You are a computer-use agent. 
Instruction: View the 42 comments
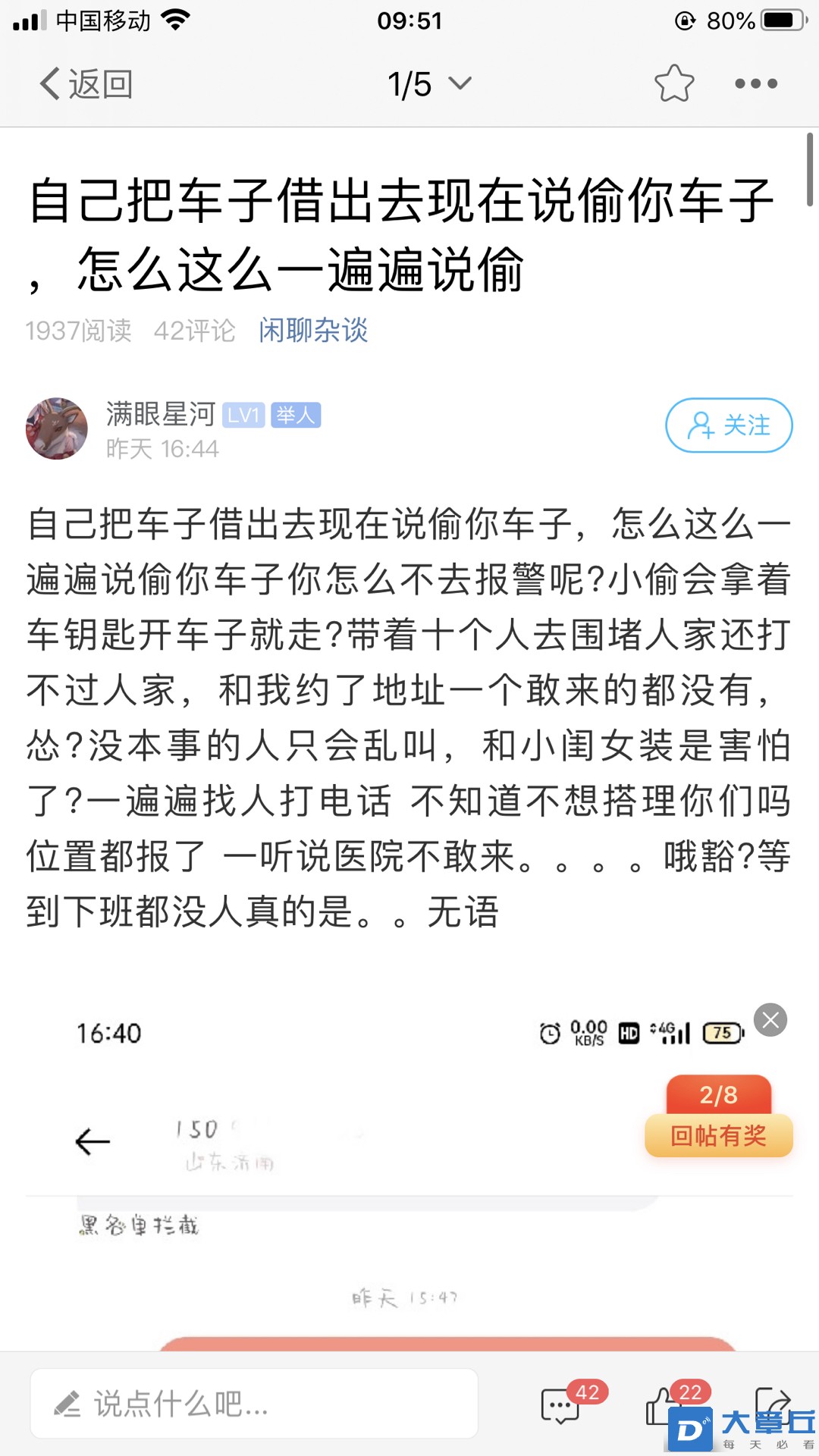(x=562, y=1405)
